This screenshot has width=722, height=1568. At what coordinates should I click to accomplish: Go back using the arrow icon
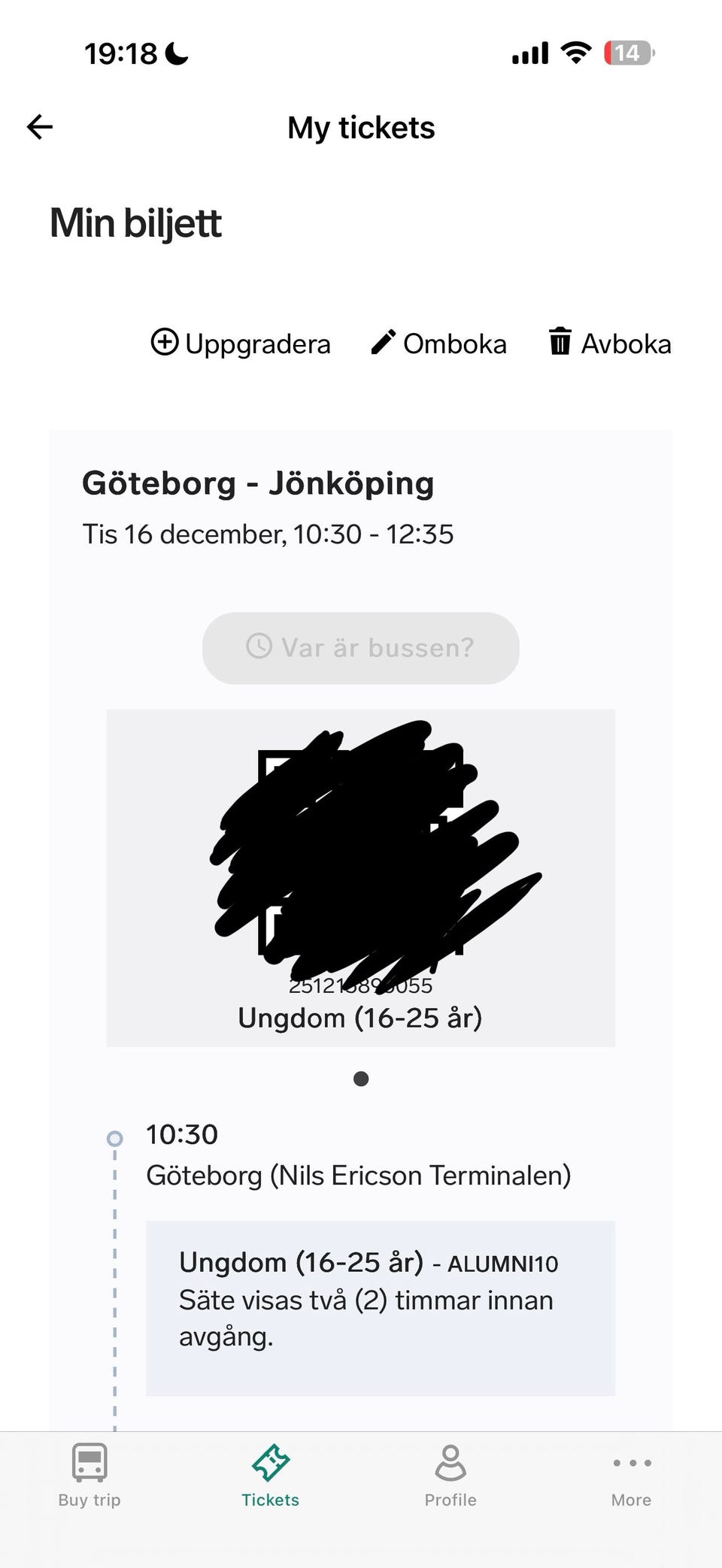[x=40, y=127]
